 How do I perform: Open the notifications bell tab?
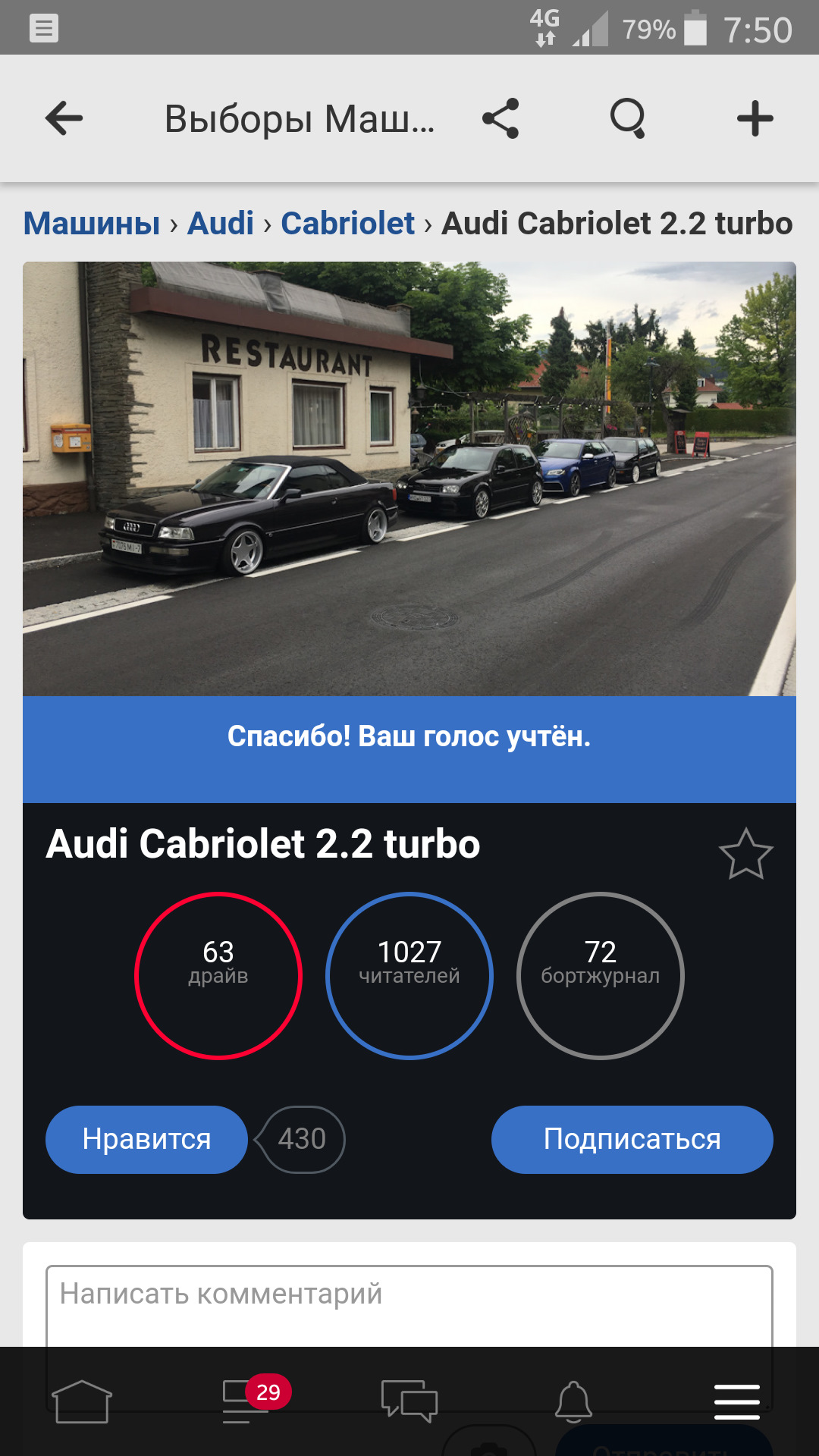[573, 1401]
